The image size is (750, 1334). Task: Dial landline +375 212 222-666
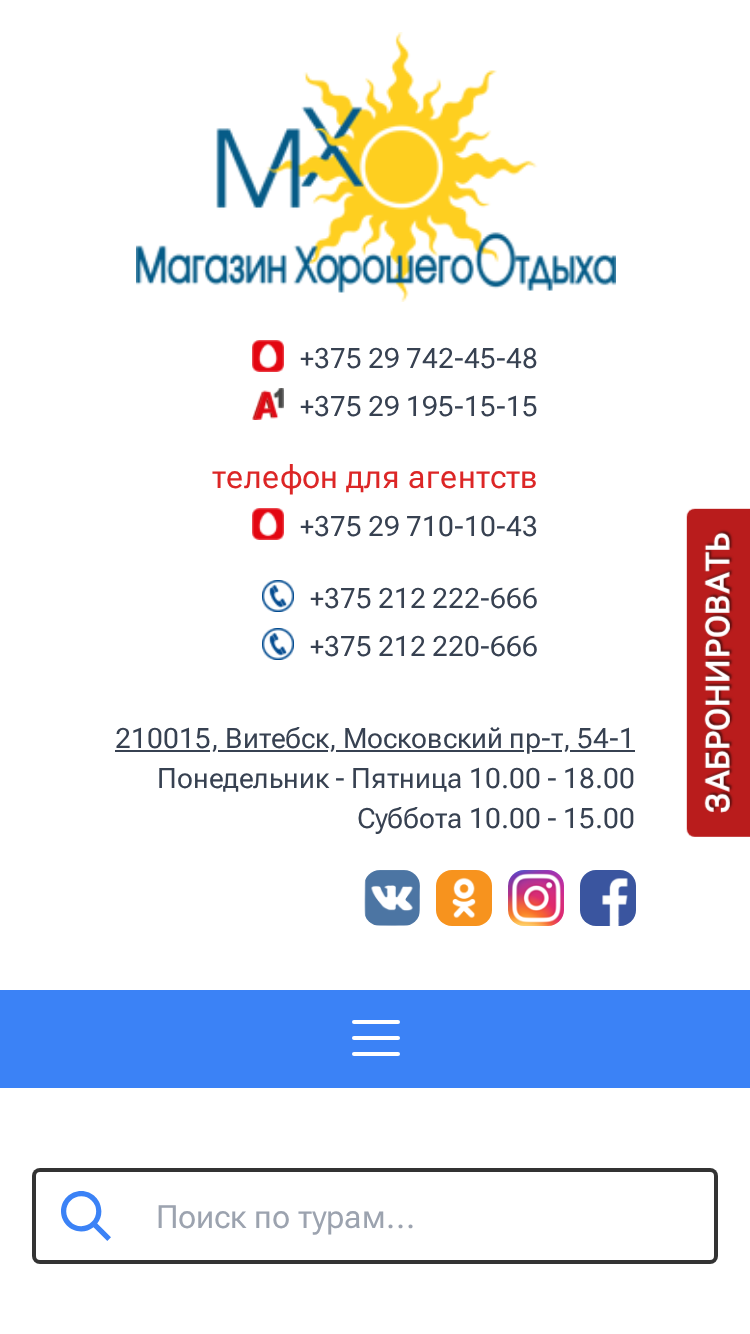point(423,598)
